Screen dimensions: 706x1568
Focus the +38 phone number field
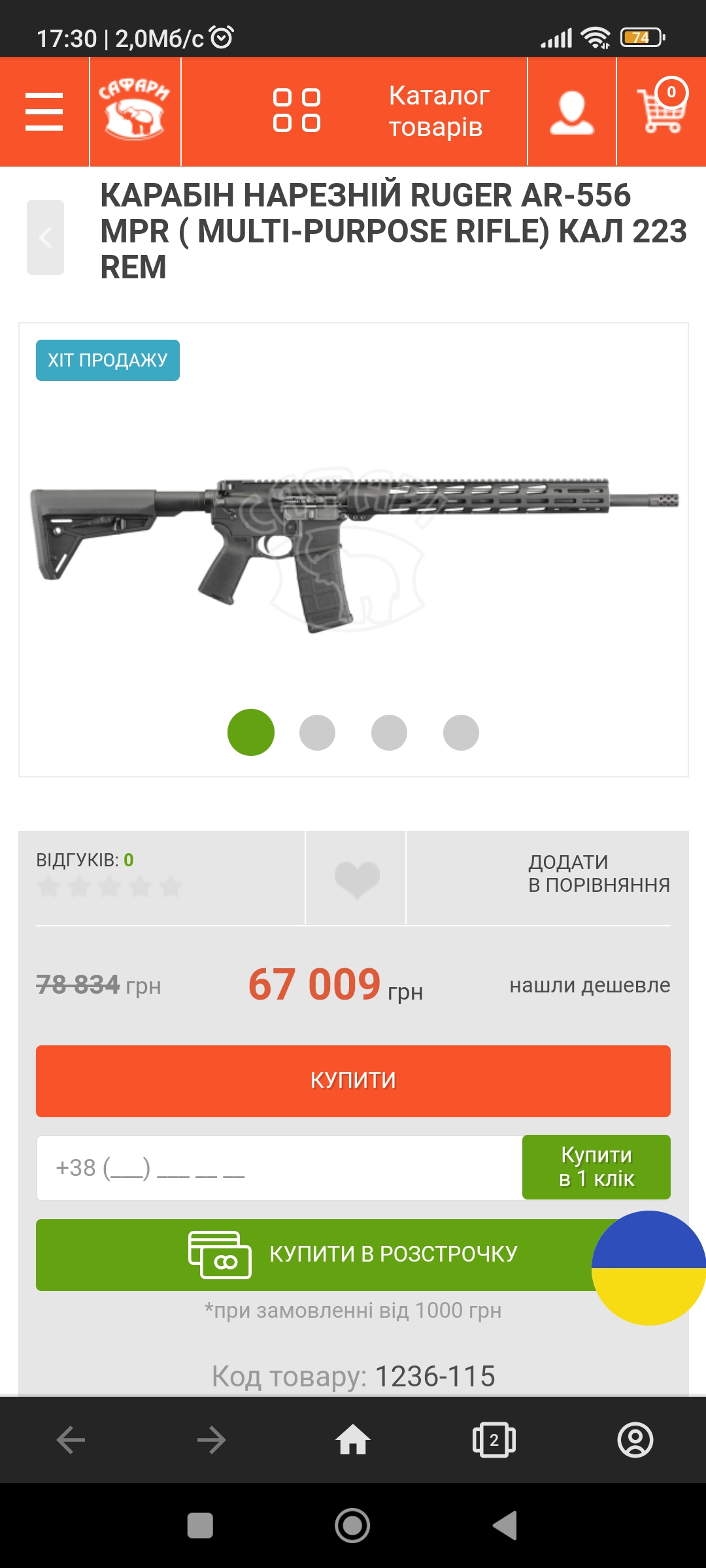(x=279, y=1168)
